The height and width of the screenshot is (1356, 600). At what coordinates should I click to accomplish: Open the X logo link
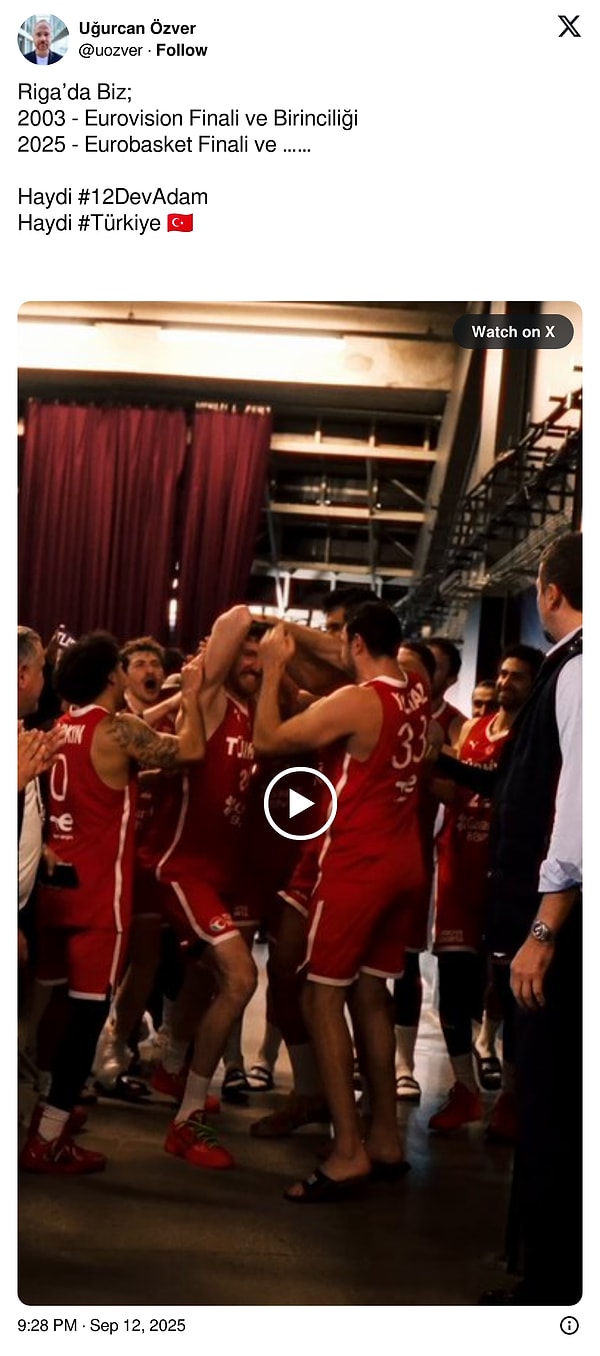(569, 27)
